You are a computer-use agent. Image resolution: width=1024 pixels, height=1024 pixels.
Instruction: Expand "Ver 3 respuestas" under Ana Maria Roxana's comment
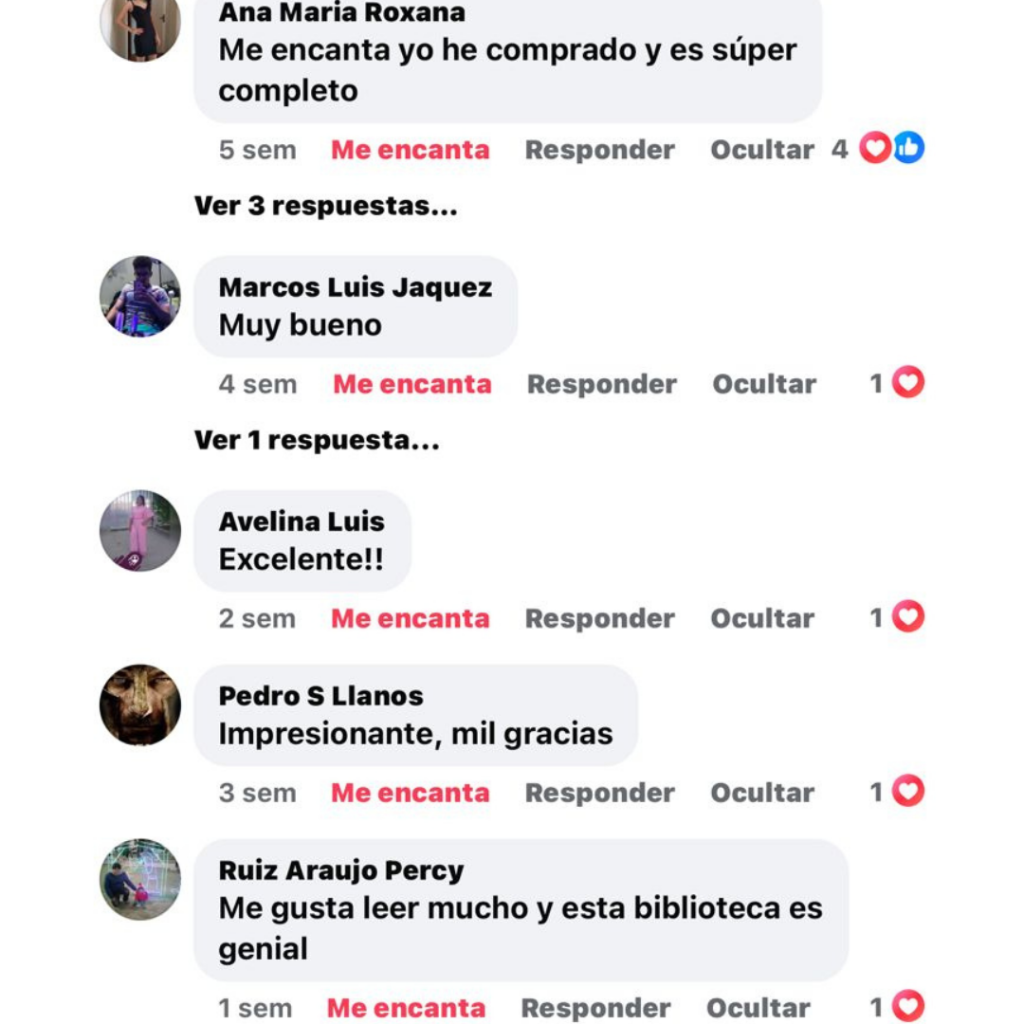coord(325,206)
